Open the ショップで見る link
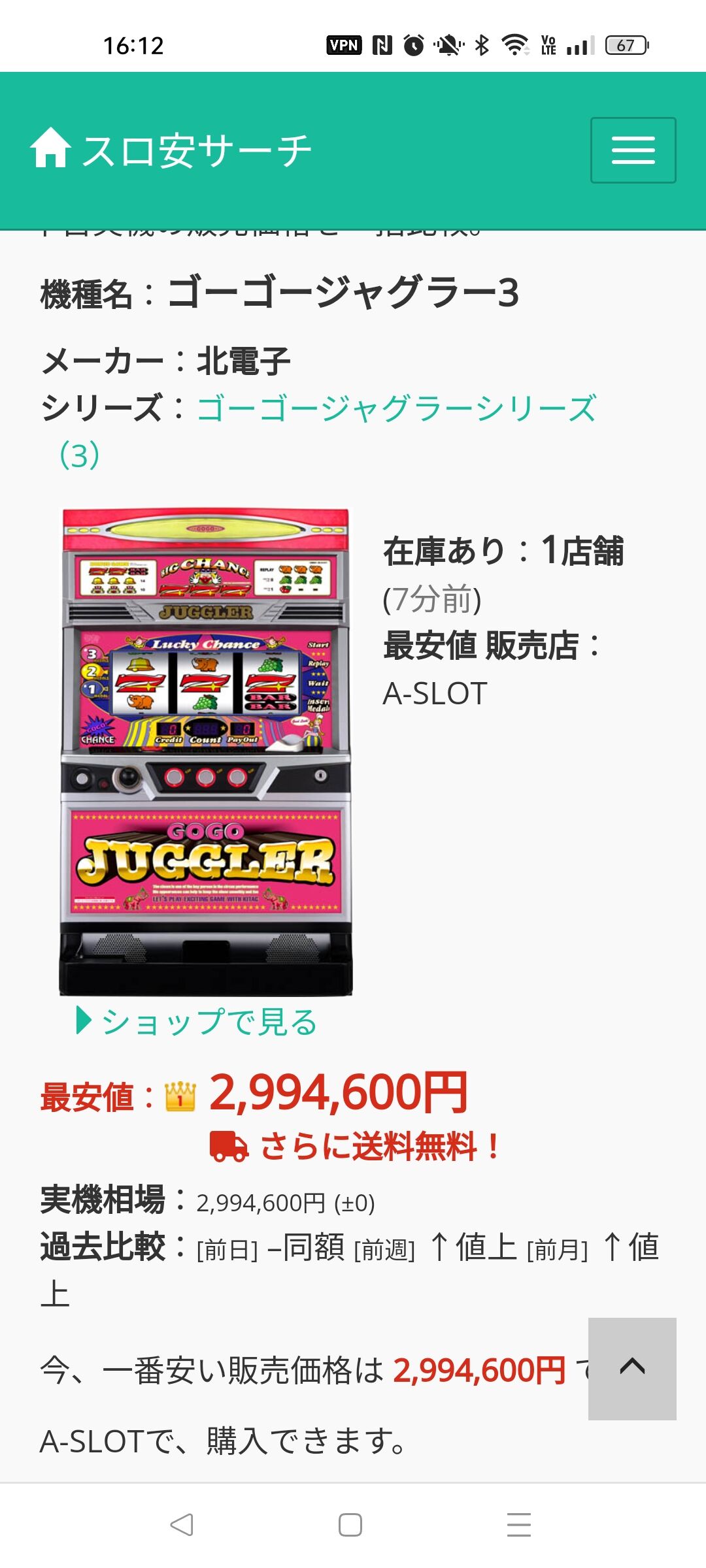The image size is (706, 1568). click(196, 1021)
